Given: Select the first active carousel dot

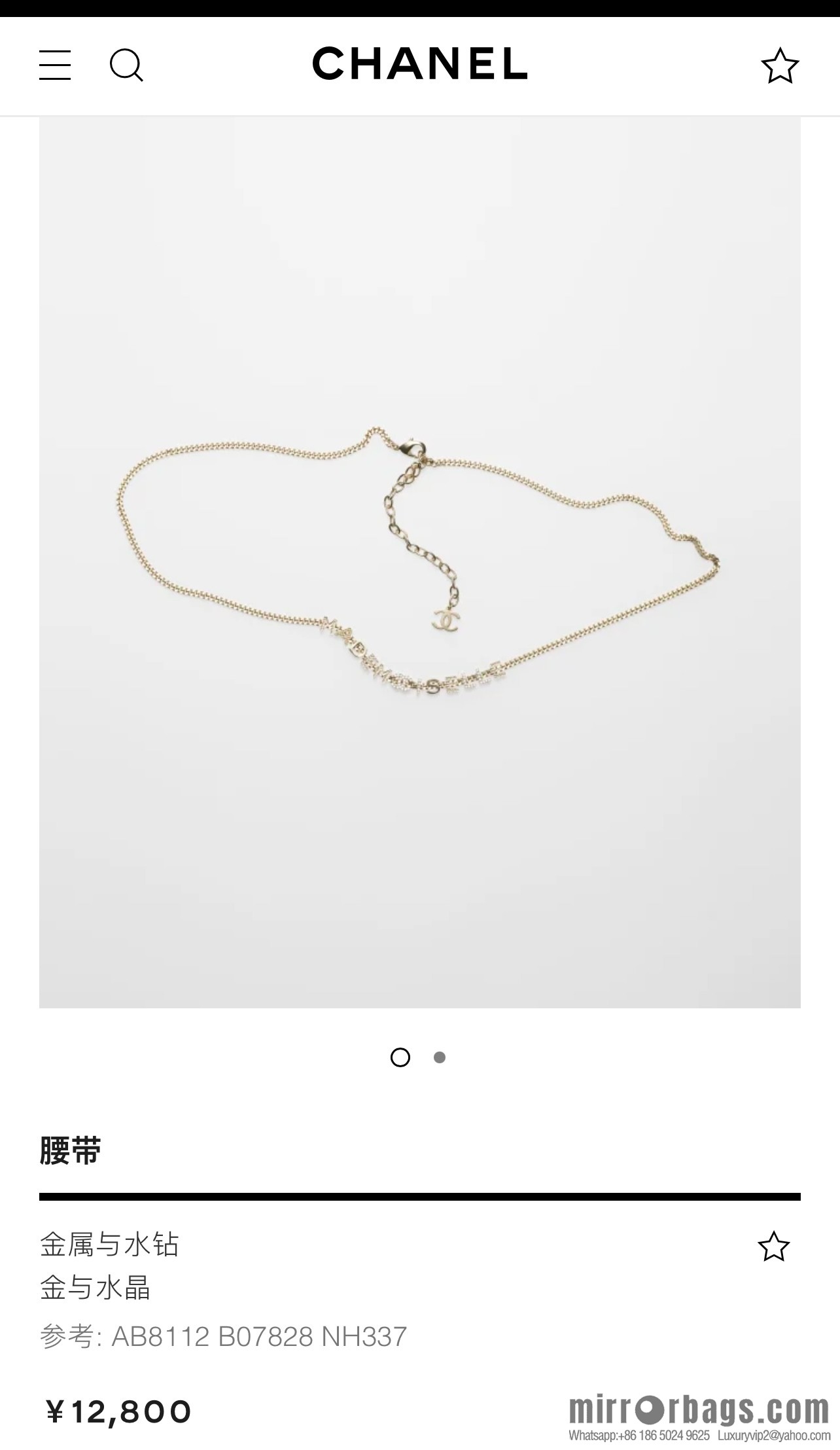Looking at the screenshot, I should [x=400, y=1058].
